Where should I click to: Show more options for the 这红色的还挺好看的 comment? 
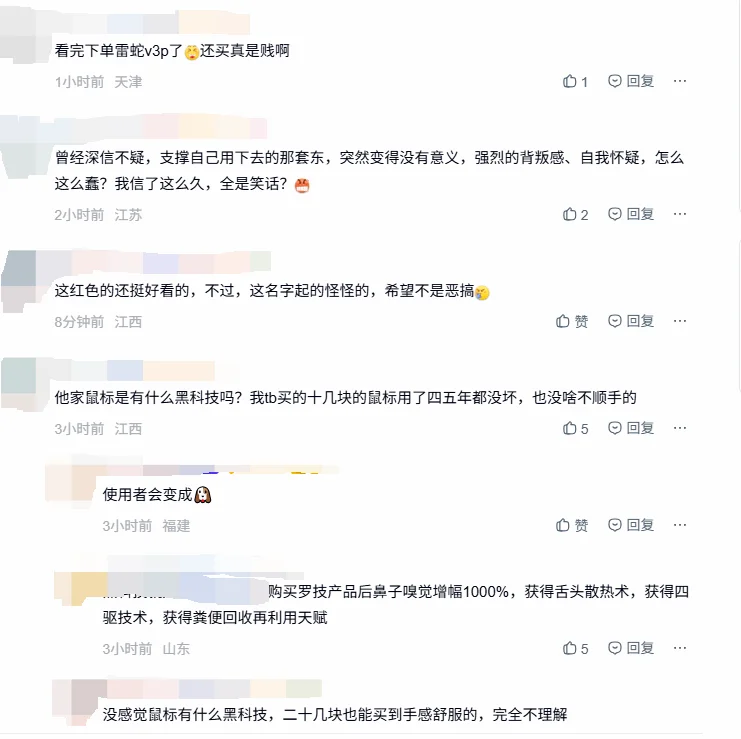point(680,321)
